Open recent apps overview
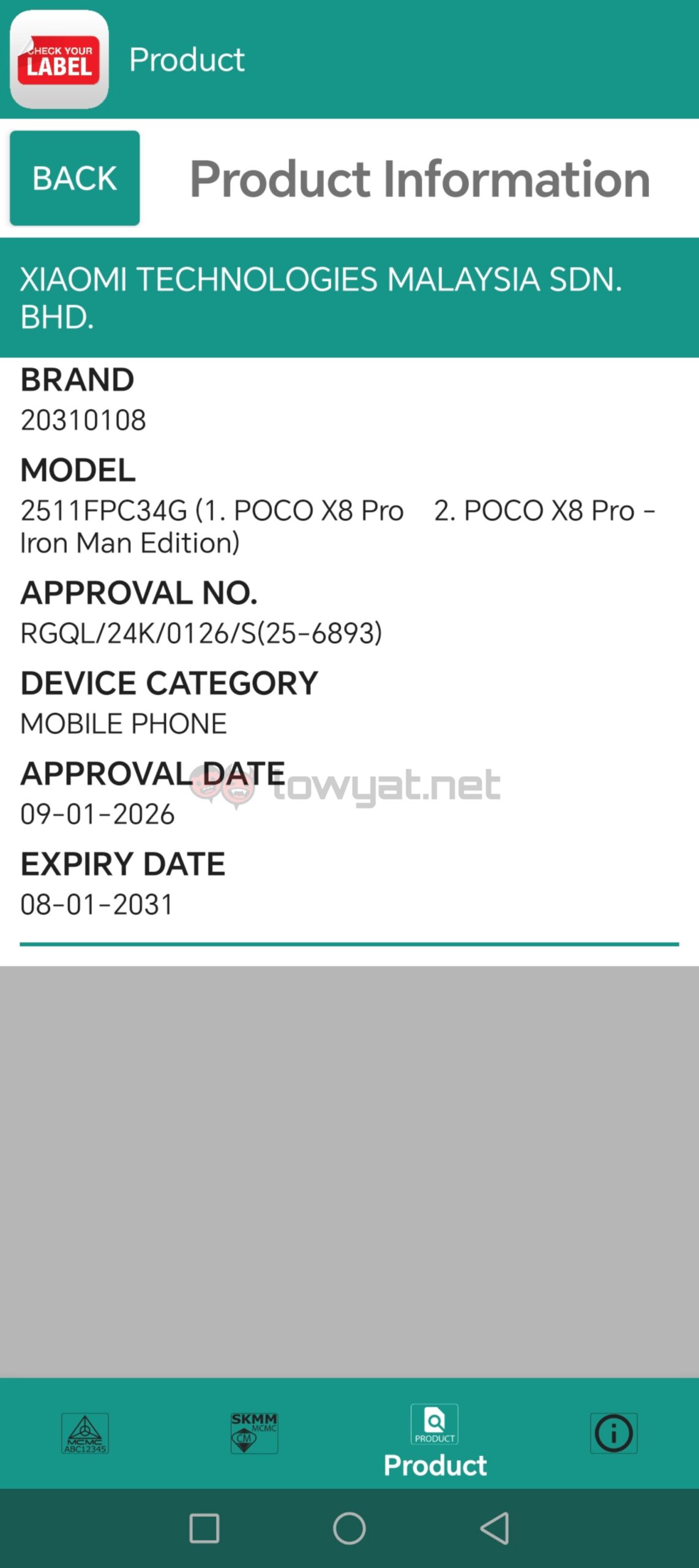 click(x=204, y=1528)
